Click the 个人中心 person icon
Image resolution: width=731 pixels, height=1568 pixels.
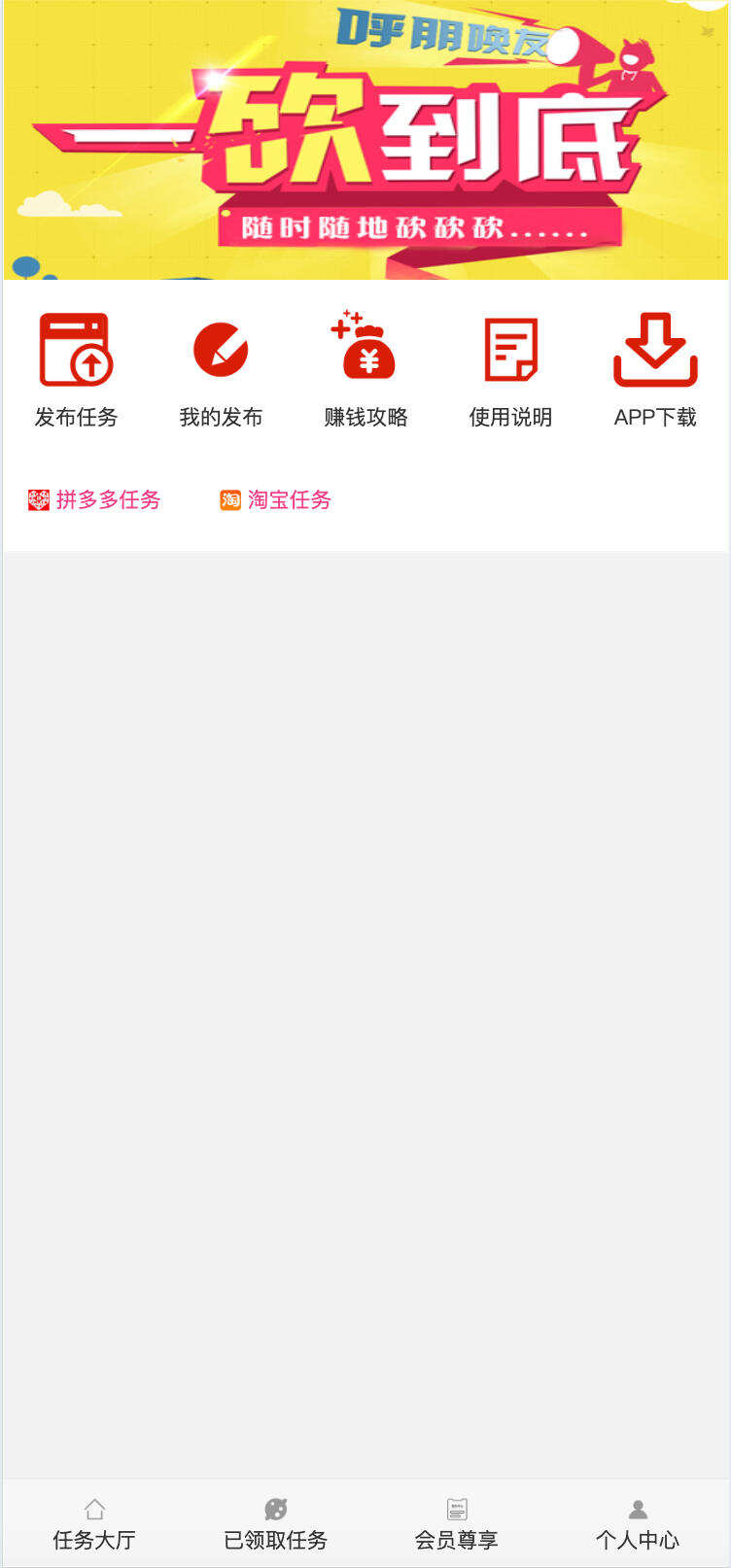(638, 1509)
